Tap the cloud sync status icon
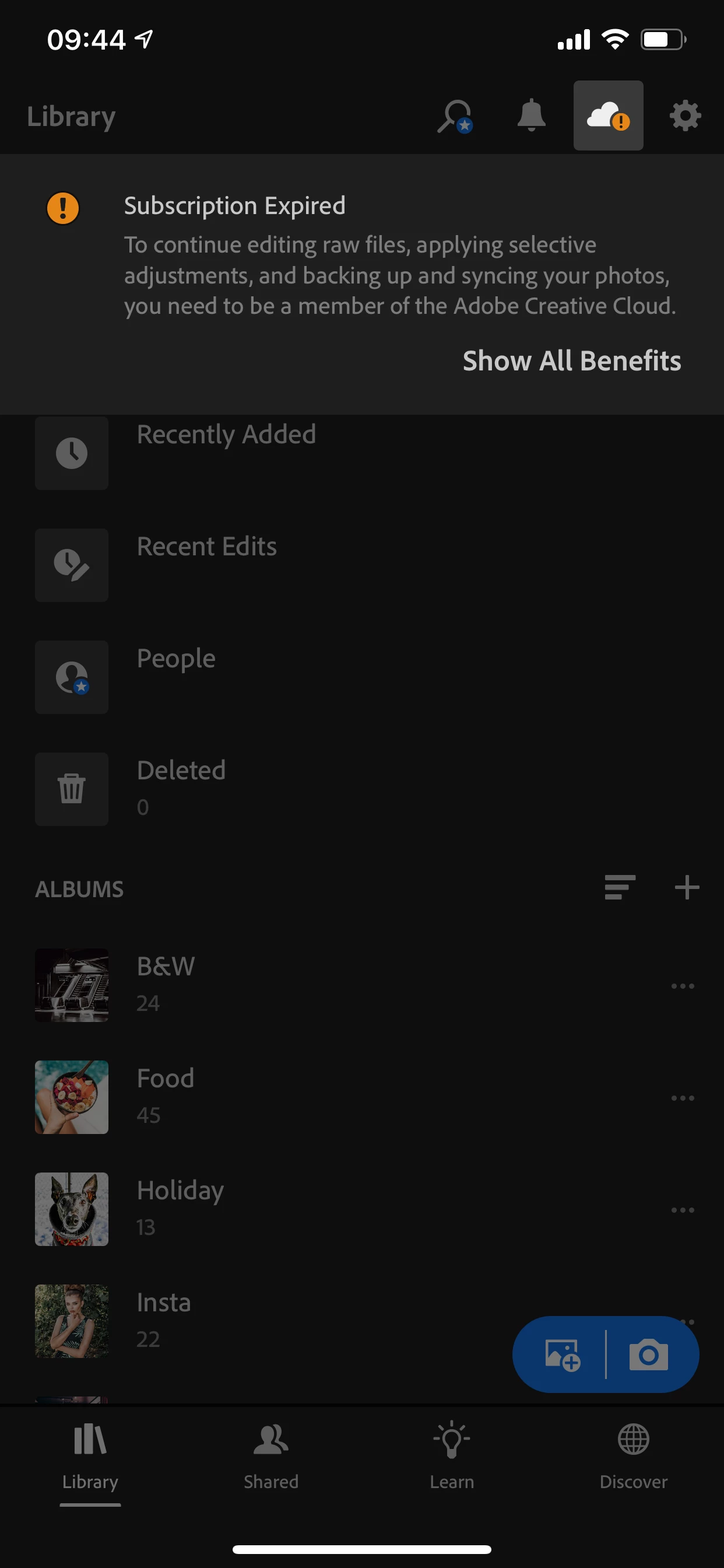Viewport: 724px width, 1568px height. click(x=608, y=116)
